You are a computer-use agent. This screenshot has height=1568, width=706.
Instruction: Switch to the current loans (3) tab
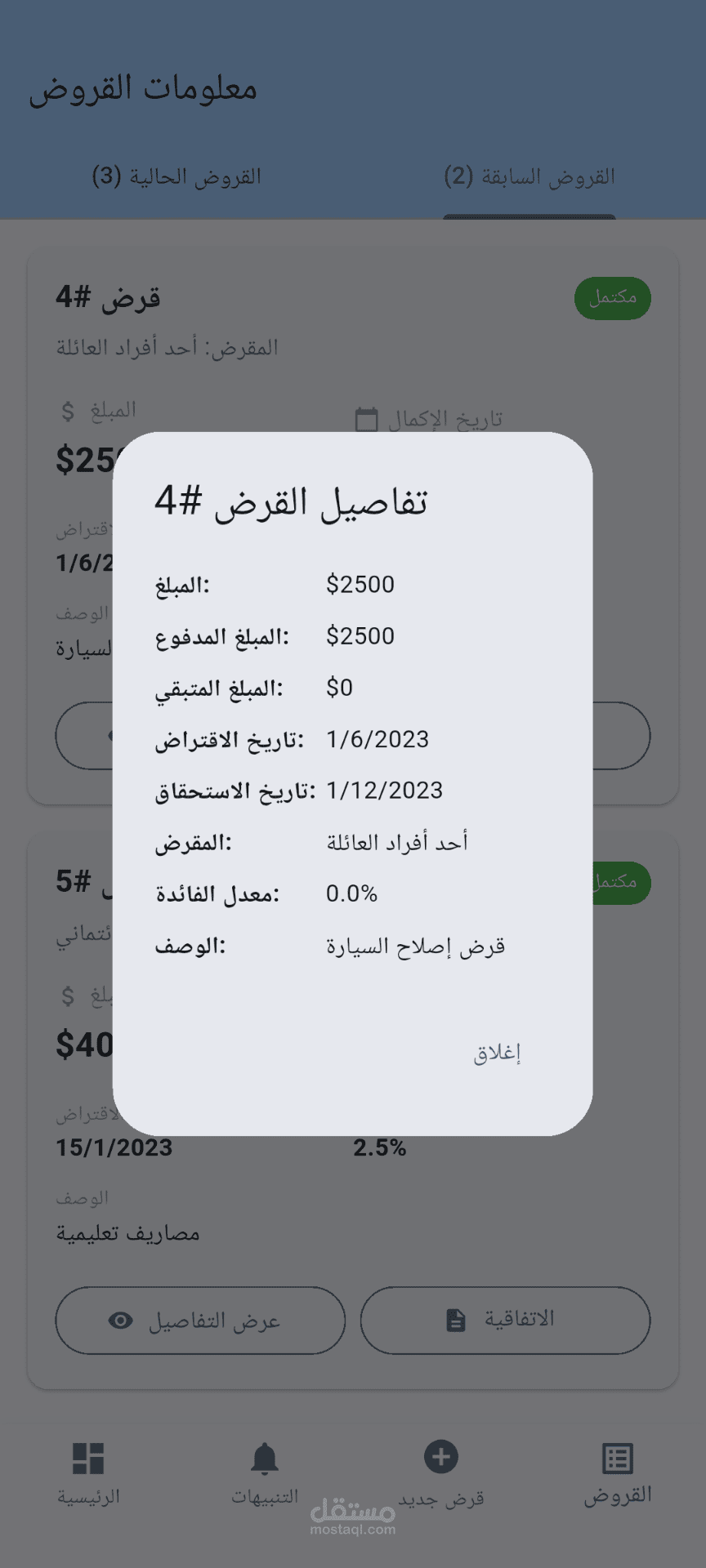click(x=176, y=176)
